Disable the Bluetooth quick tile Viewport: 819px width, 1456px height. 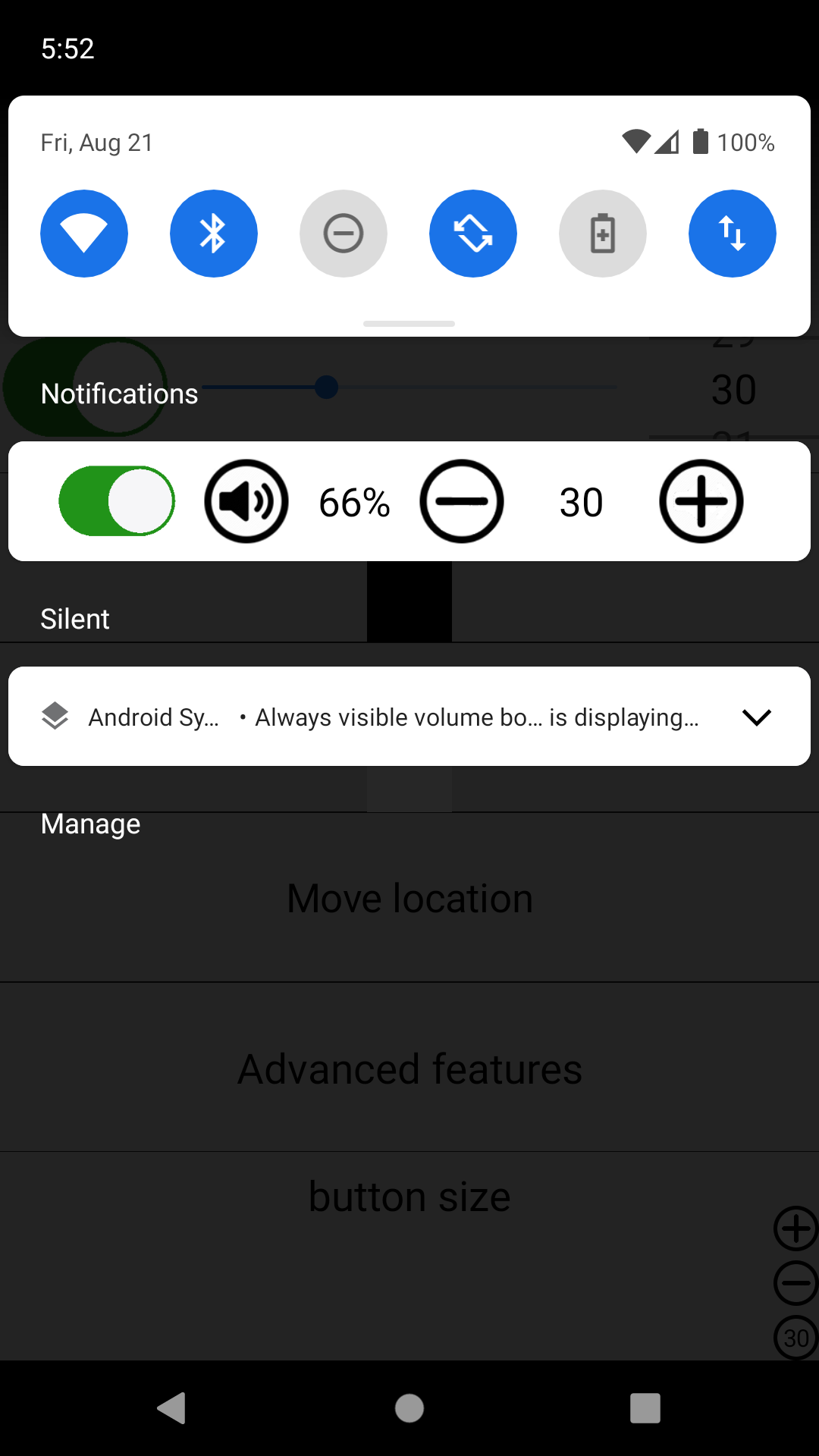coord(214,234)
